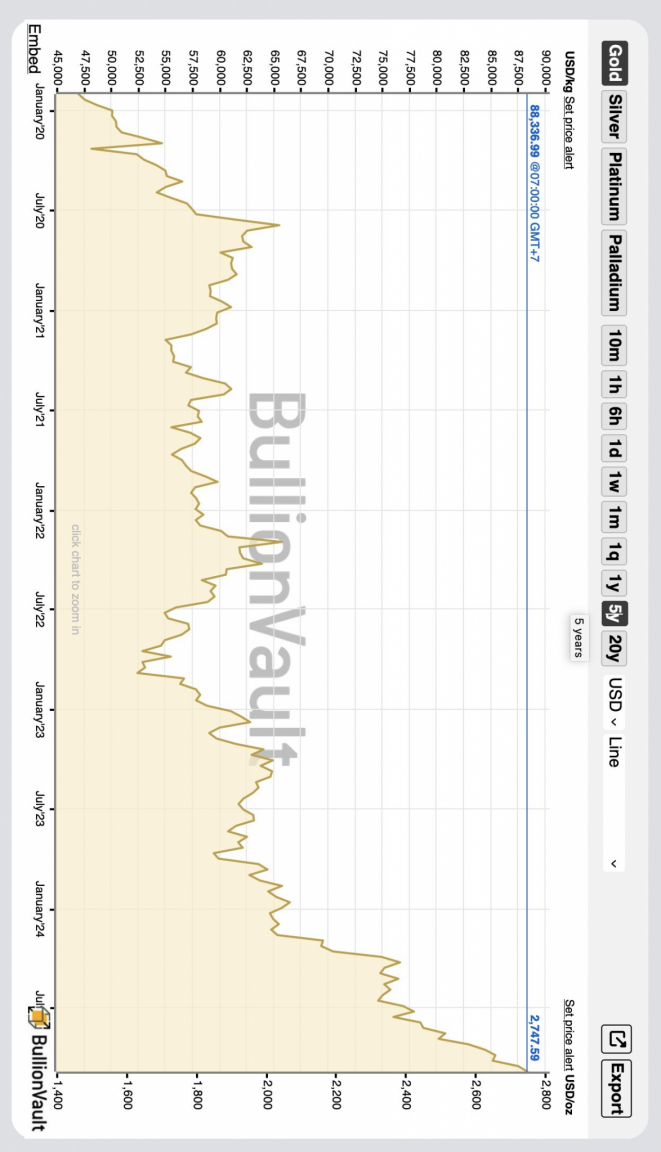Set chart range to 1m
661x1152 pixels.
point(615,518)
